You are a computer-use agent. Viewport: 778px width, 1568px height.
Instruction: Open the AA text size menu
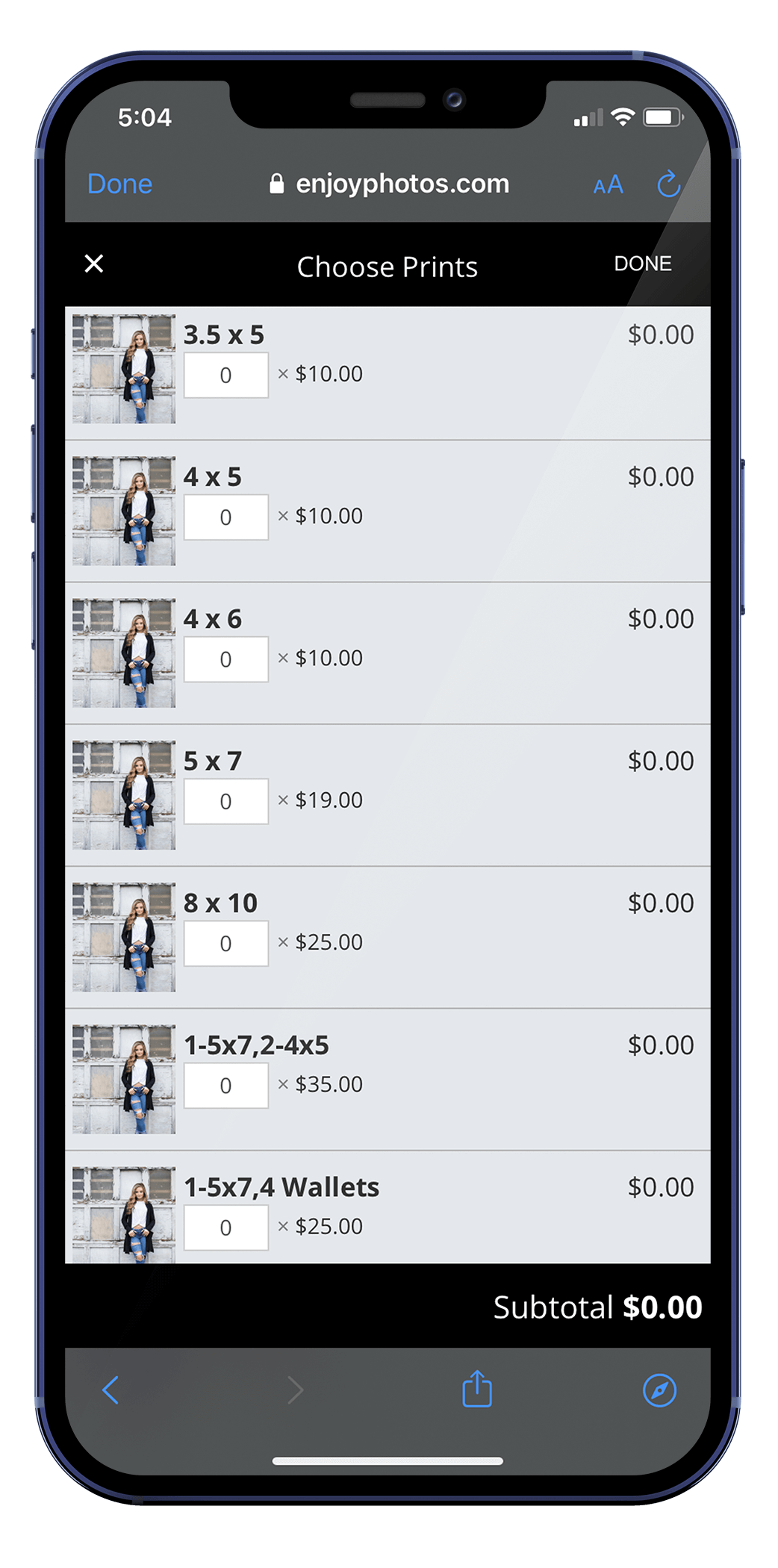(608, 184)
